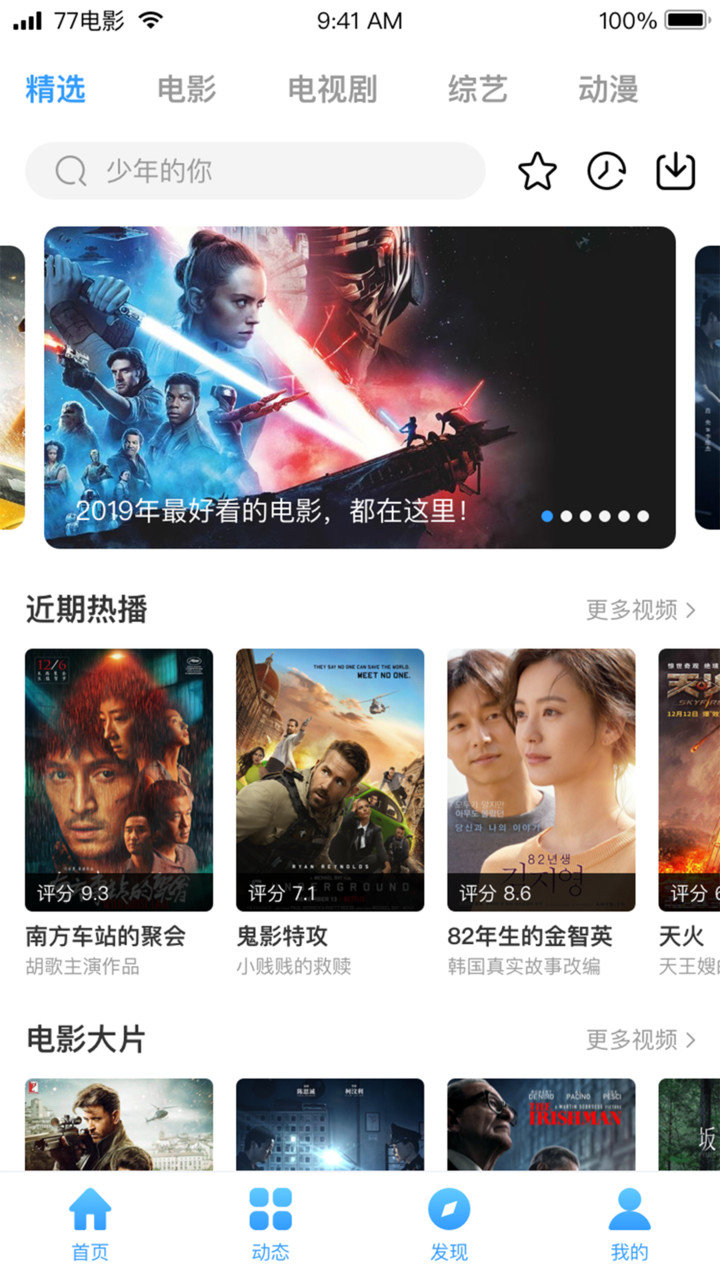Open the movie 鬼影特攻
720x1280 pixels.
[330, 780]
